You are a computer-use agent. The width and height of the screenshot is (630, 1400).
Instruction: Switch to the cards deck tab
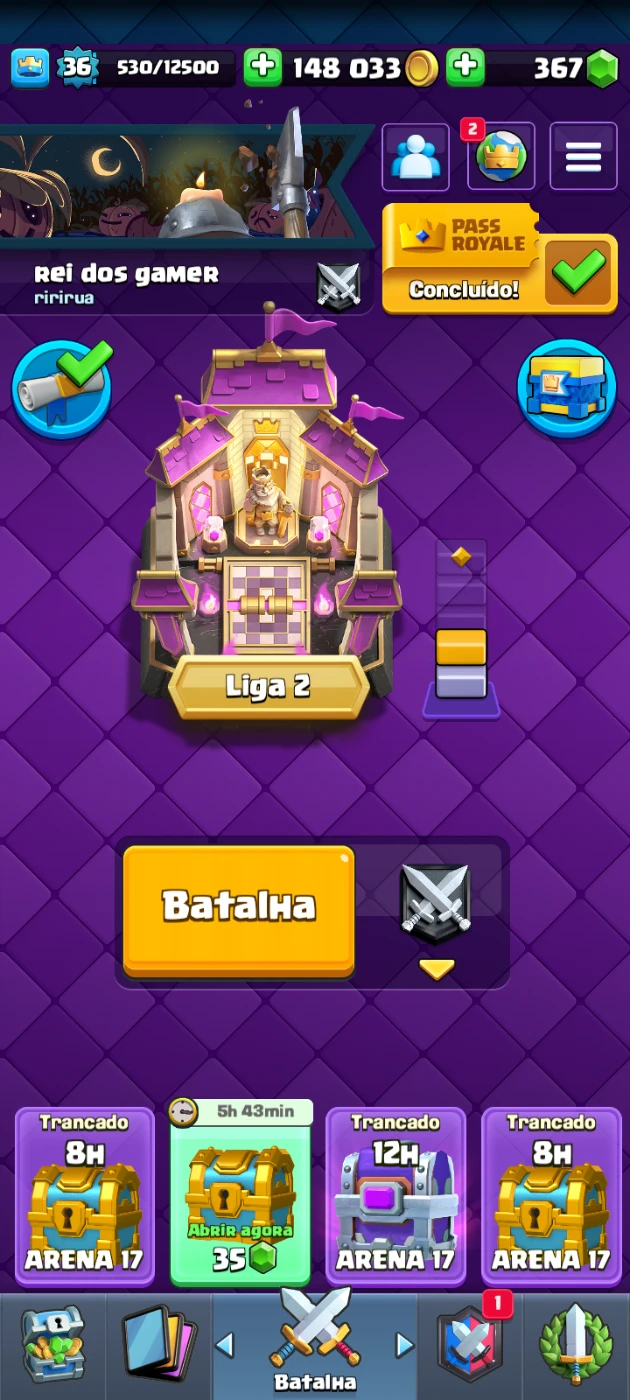pos(159,1345)
